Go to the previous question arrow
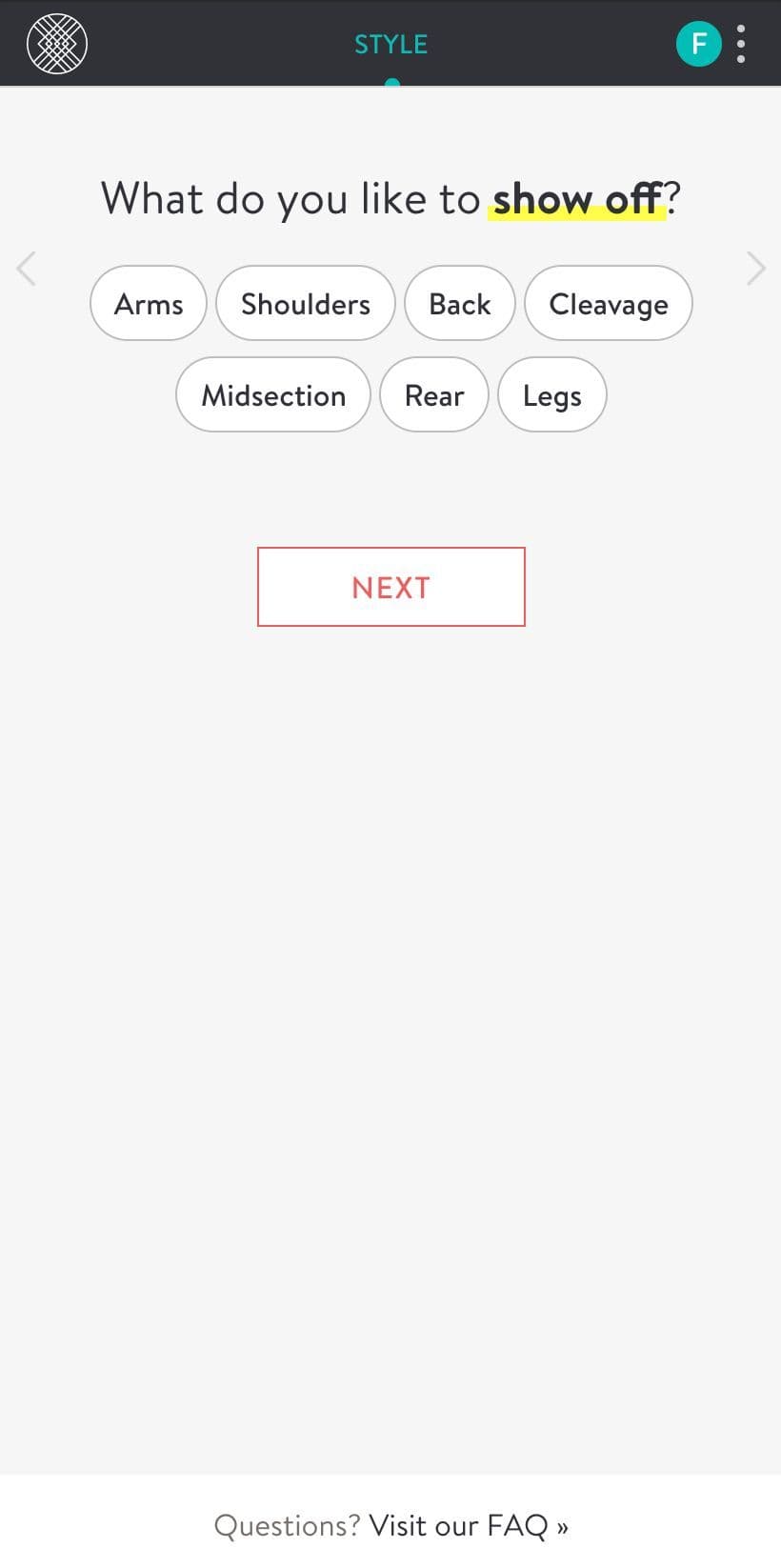Viewport: 781px width, 1568px height. (x=27, y=269)
